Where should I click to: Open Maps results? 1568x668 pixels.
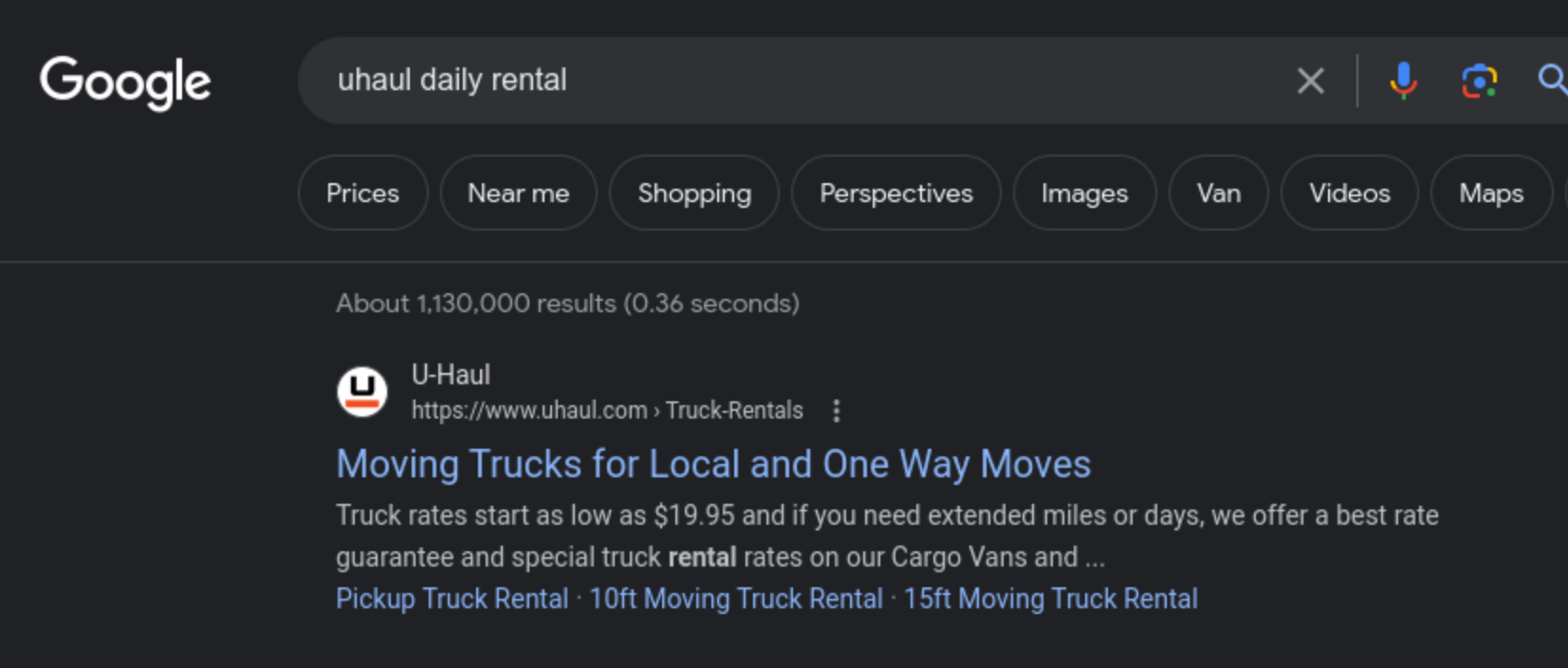[x=1490, y=194]
